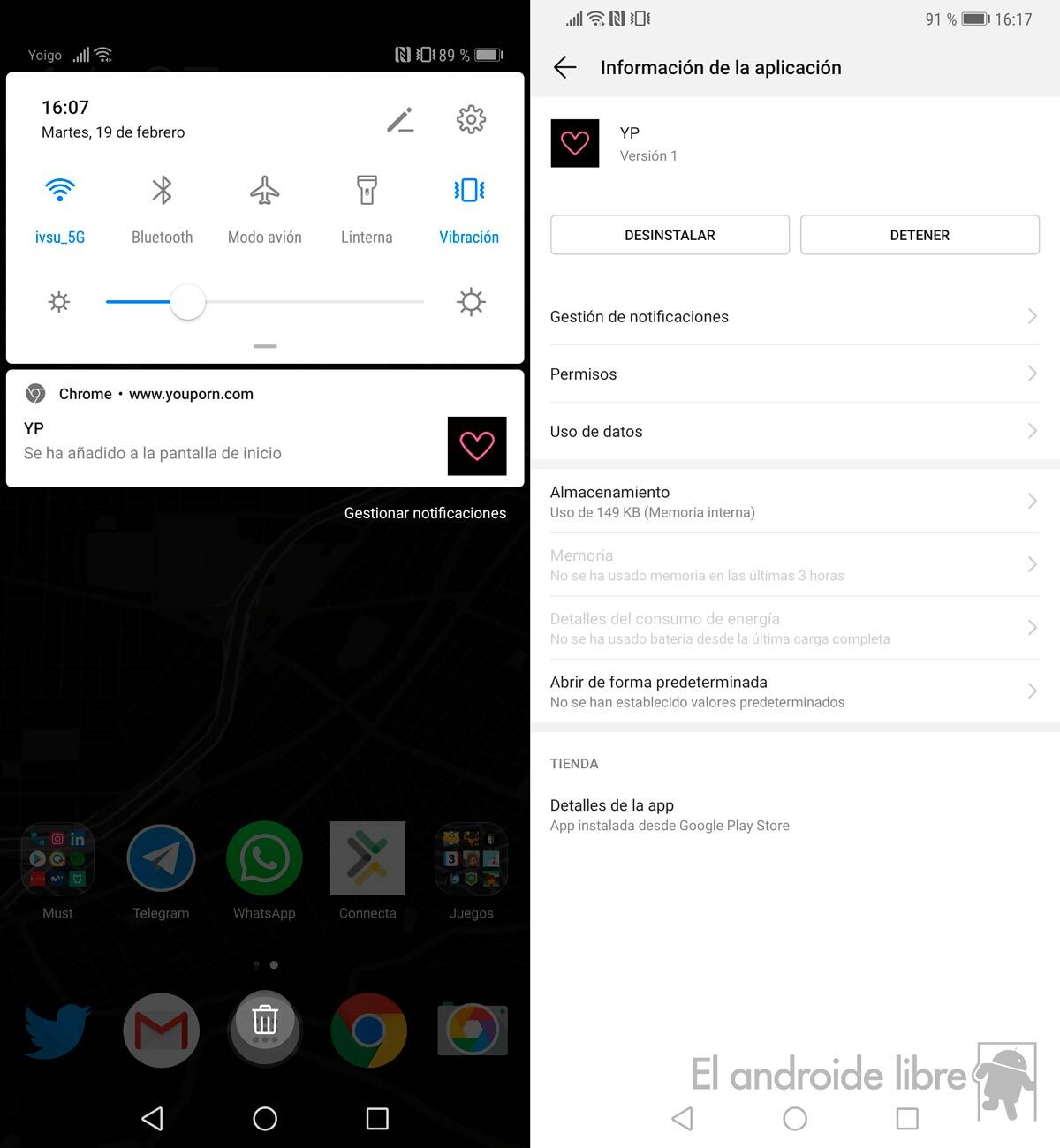Open the Permisos row
Viewport: 1060px width, 1148px height.
(793, 374)
